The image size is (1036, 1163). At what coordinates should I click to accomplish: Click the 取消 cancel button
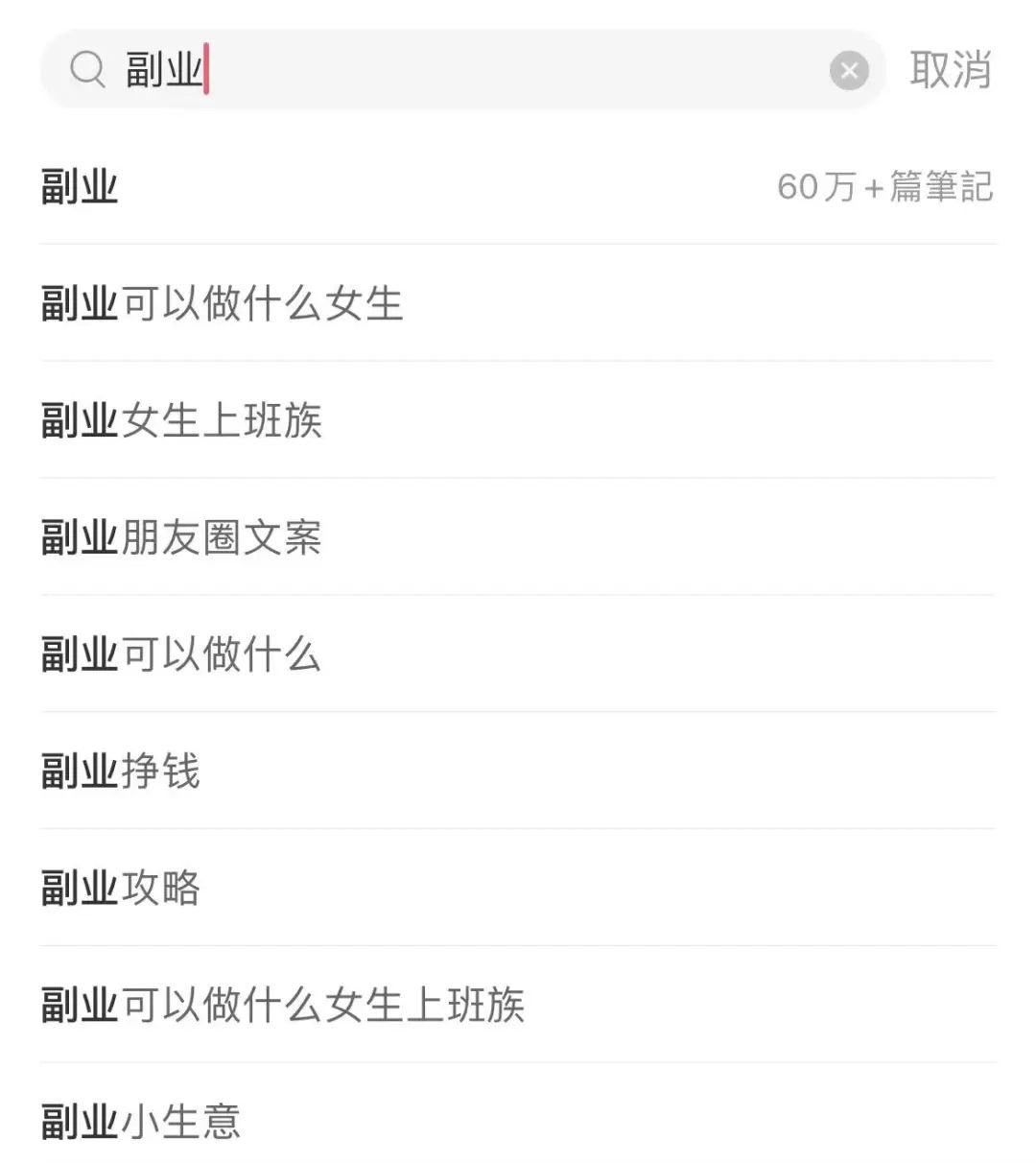pos(948,69)
